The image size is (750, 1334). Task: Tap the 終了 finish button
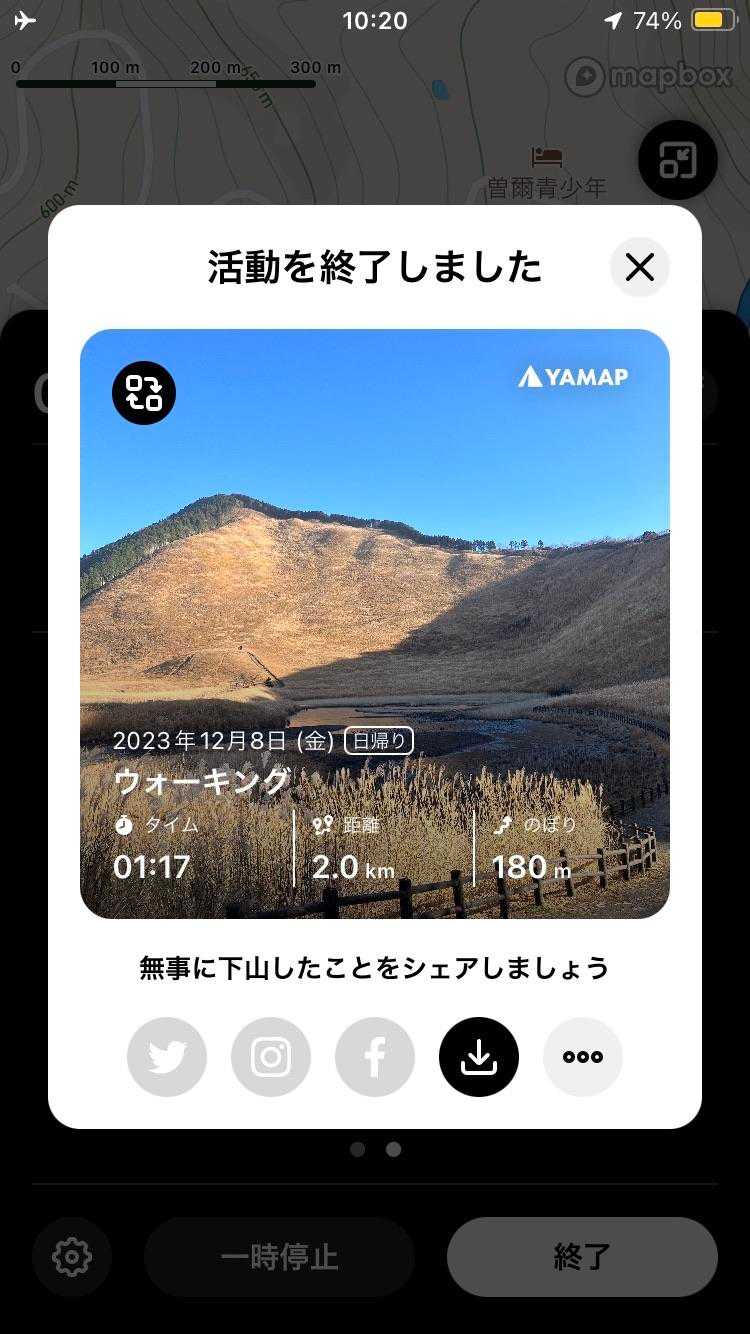pos(582,1257)
